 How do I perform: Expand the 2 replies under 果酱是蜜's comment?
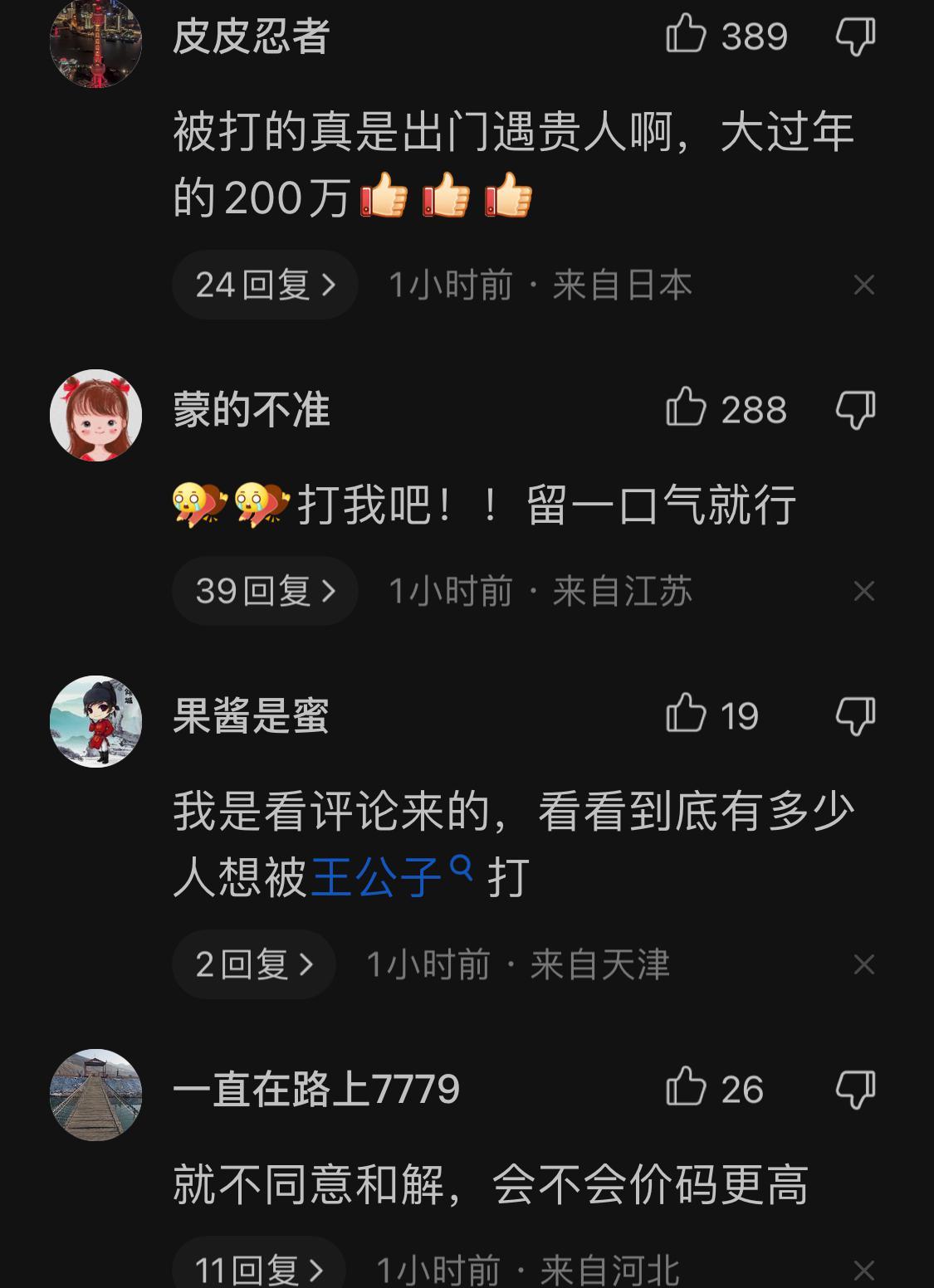point(254,963)
